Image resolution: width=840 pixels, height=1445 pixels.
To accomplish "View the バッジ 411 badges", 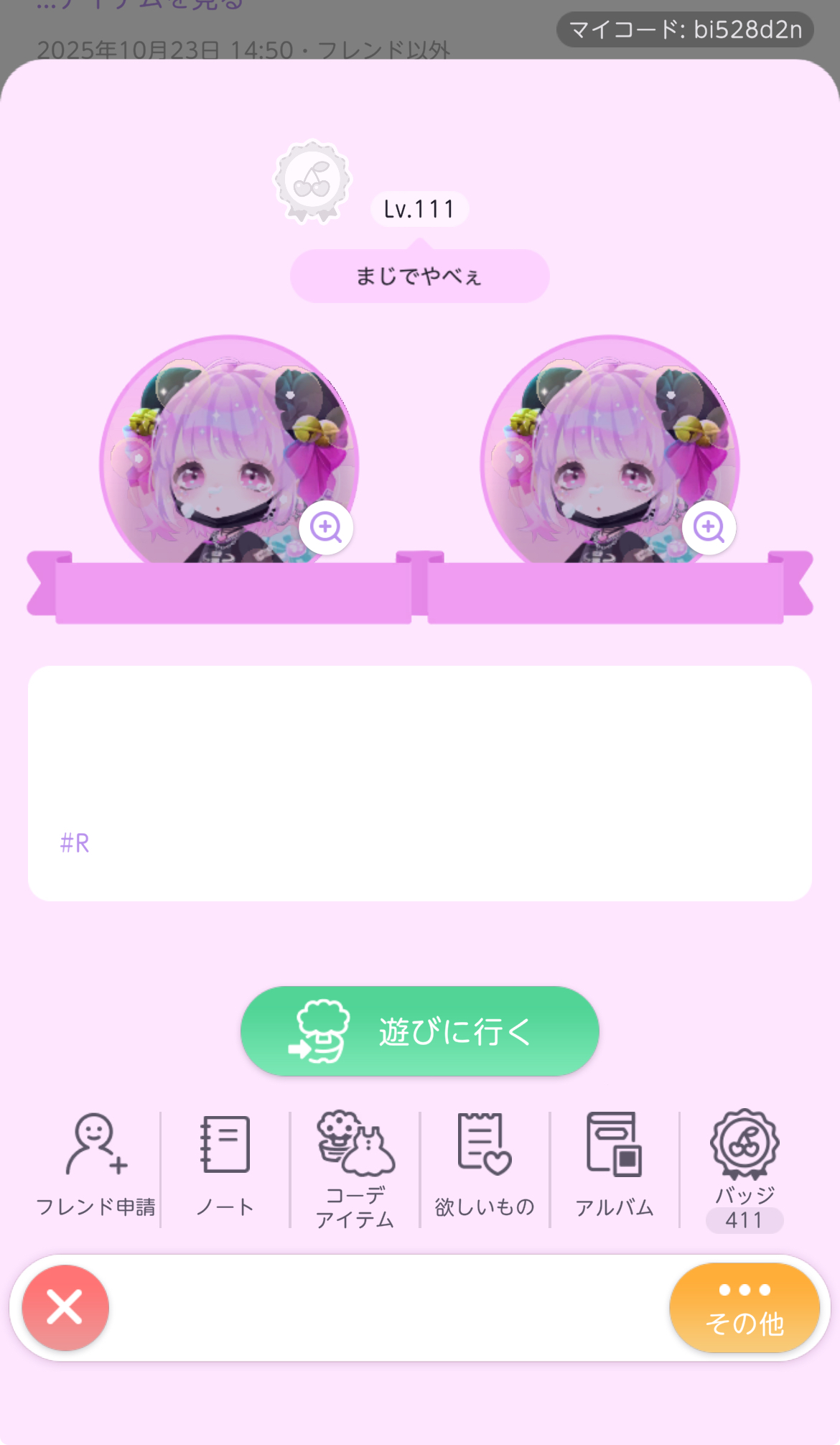I will (x=745, y=1168).
